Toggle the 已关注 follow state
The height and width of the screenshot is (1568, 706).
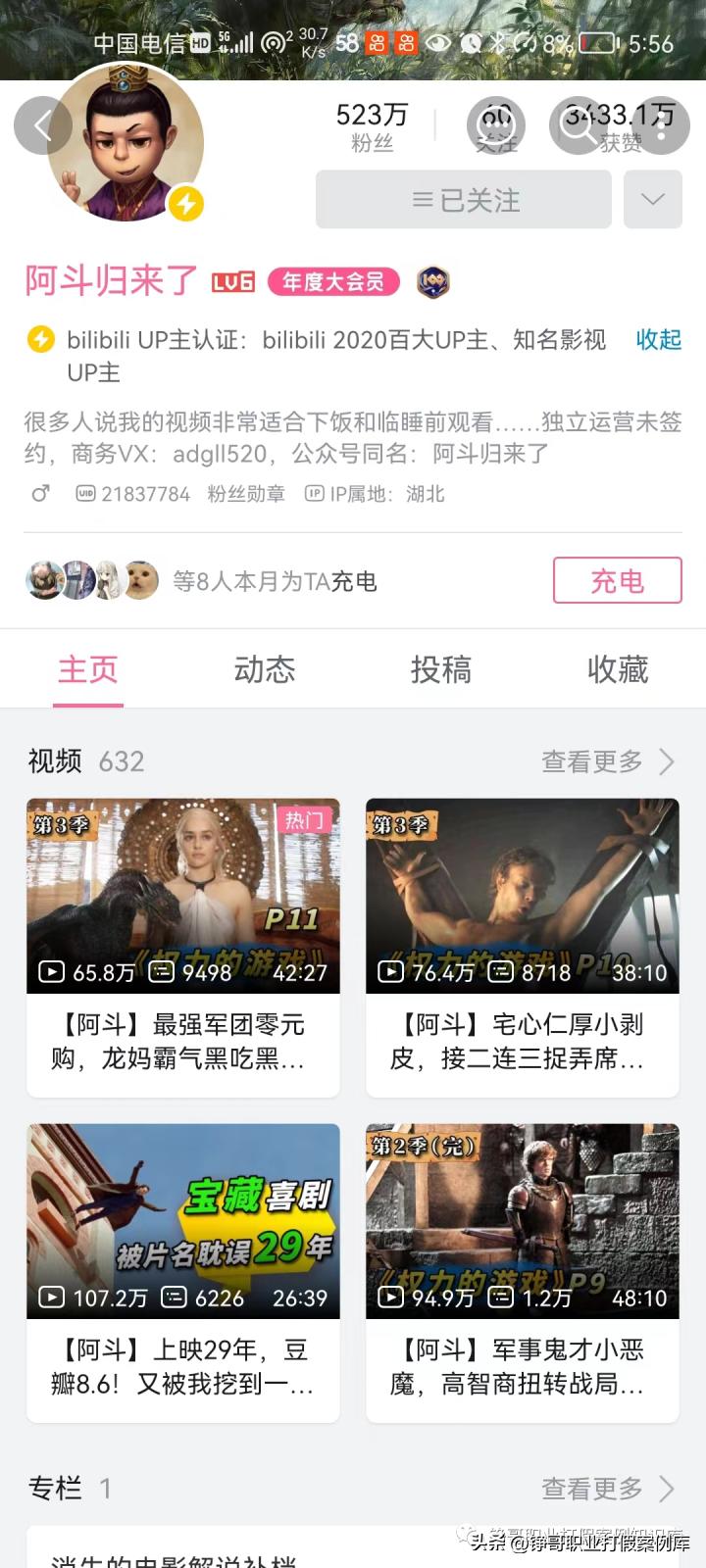[463, 199]
